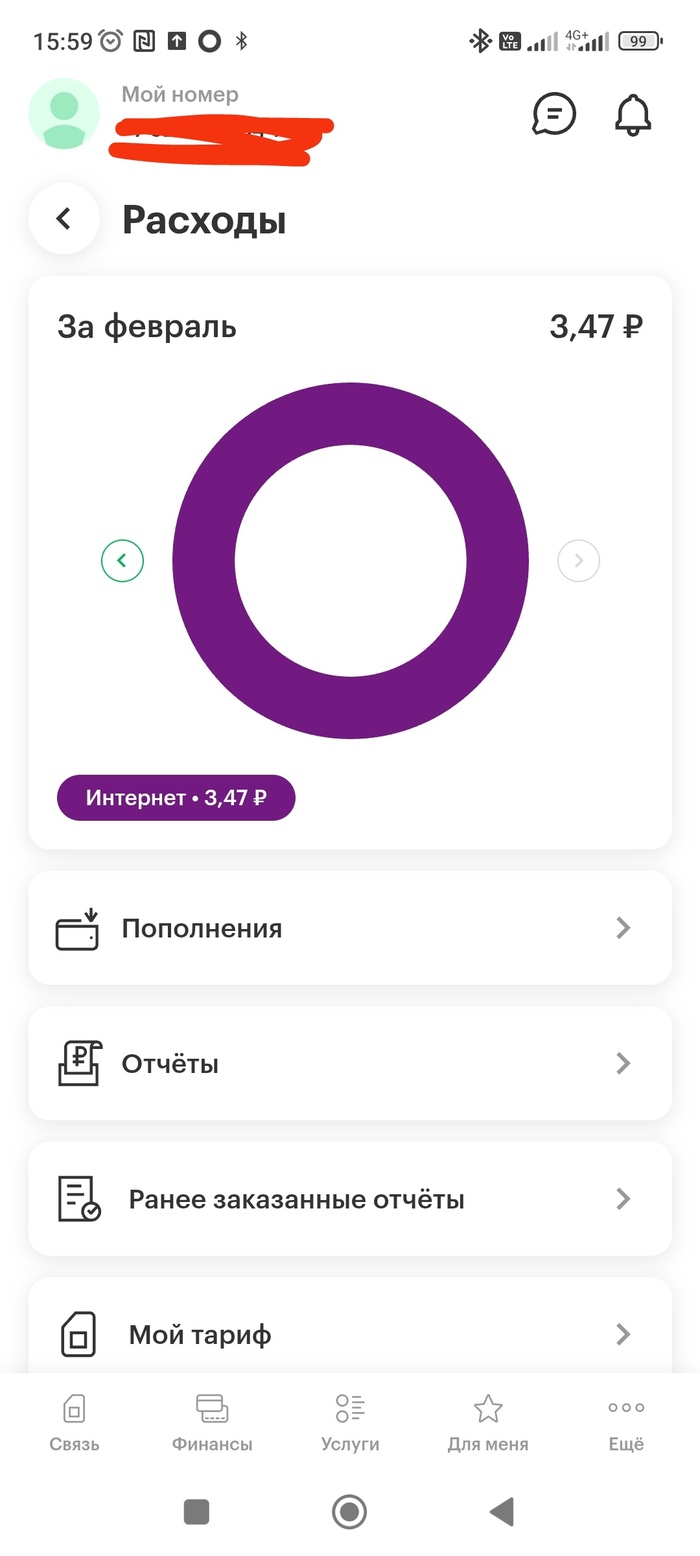Open the Мой тариф row
Image resolution: width=700 pixels, height=1556 pixels.
[x=350, y=1333]
